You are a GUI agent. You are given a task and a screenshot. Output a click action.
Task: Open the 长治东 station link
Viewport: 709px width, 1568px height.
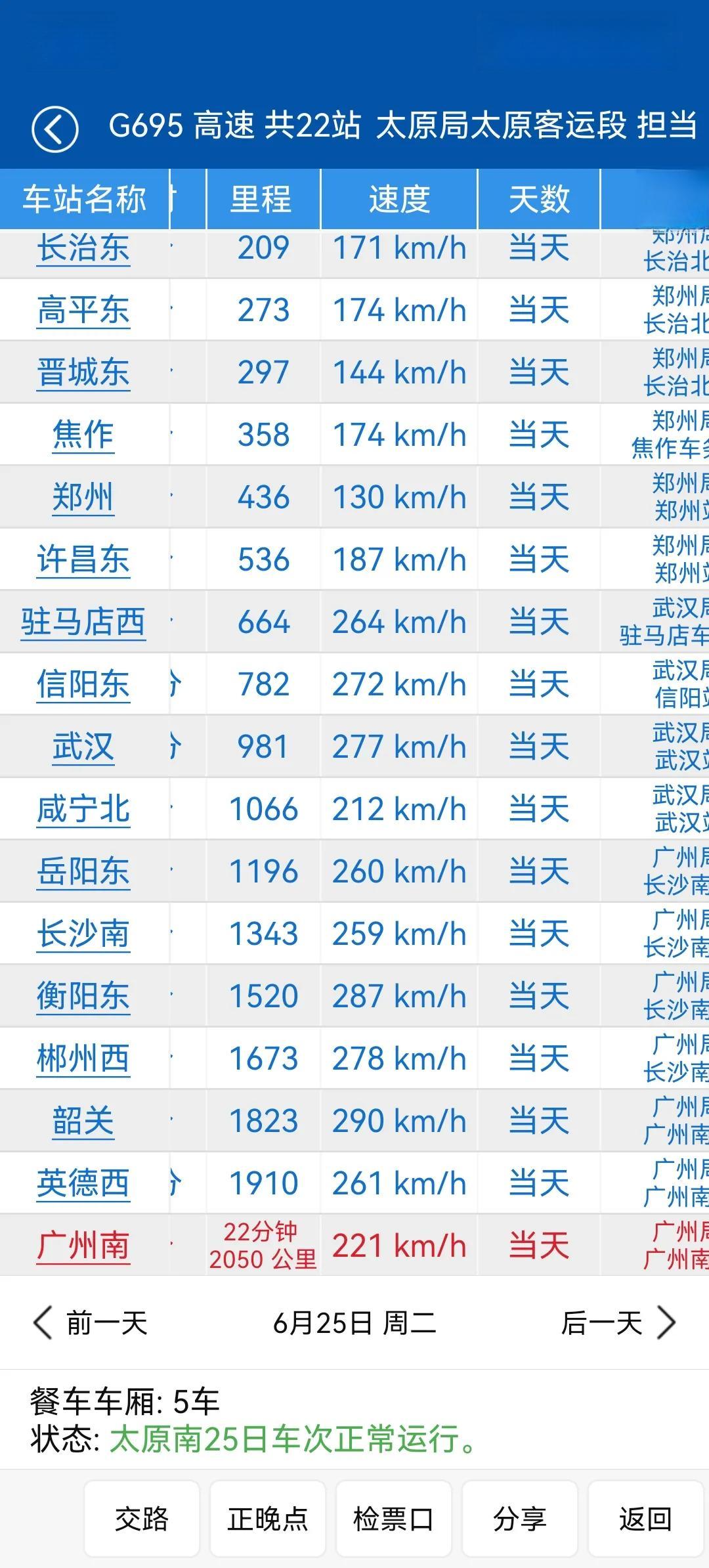(83, 250)
